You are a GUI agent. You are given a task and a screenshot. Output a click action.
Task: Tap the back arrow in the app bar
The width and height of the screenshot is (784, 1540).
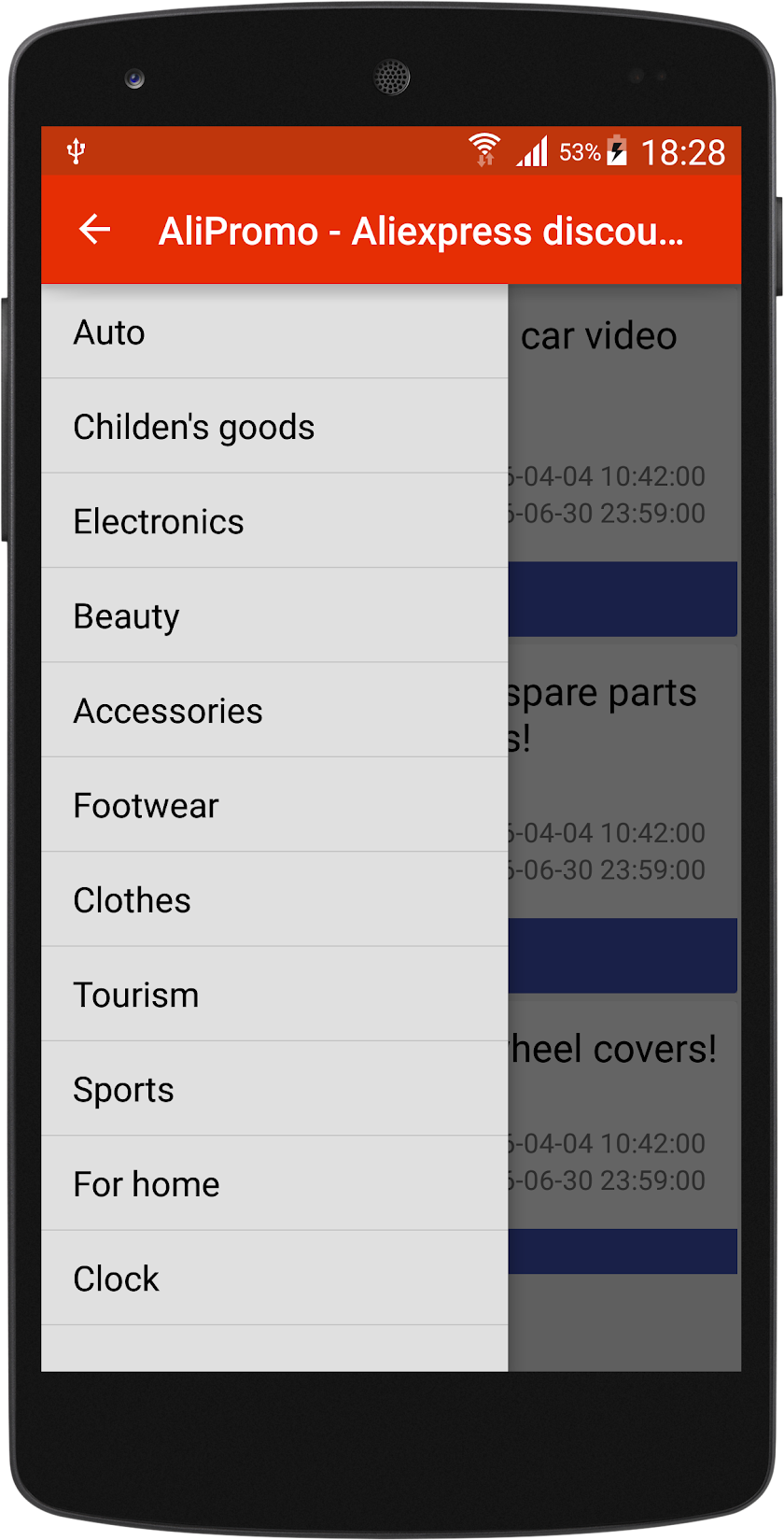[x=94, y=230]
